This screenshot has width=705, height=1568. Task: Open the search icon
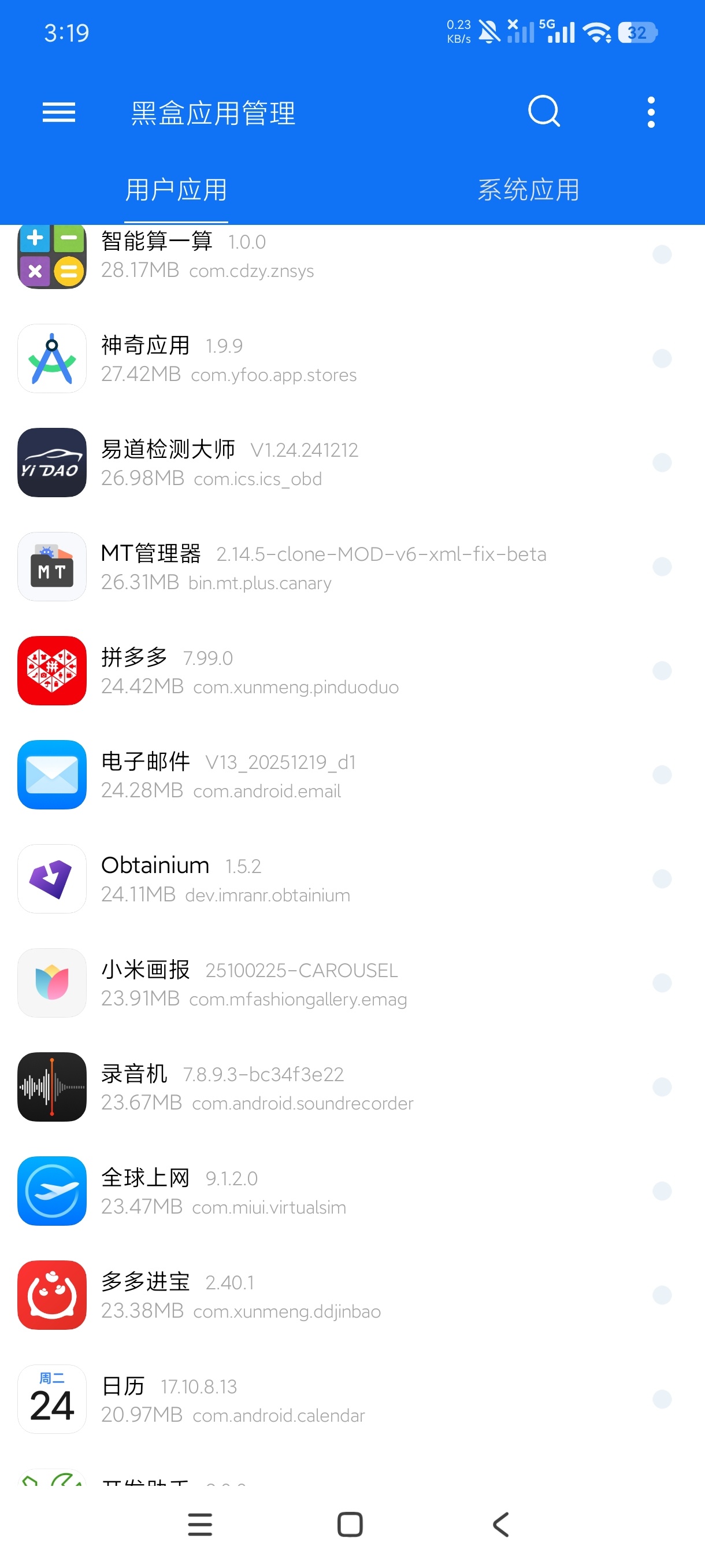click(x=544, y=112)
